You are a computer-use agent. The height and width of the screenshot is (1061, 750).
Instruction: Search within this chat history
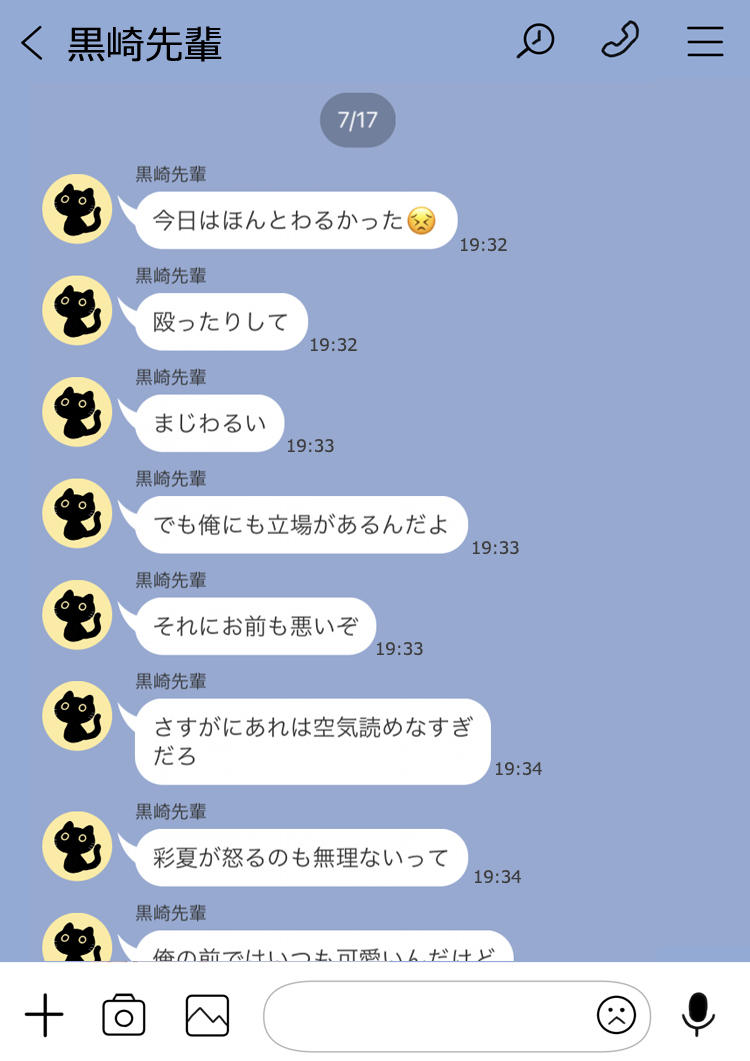click(536, 41)
